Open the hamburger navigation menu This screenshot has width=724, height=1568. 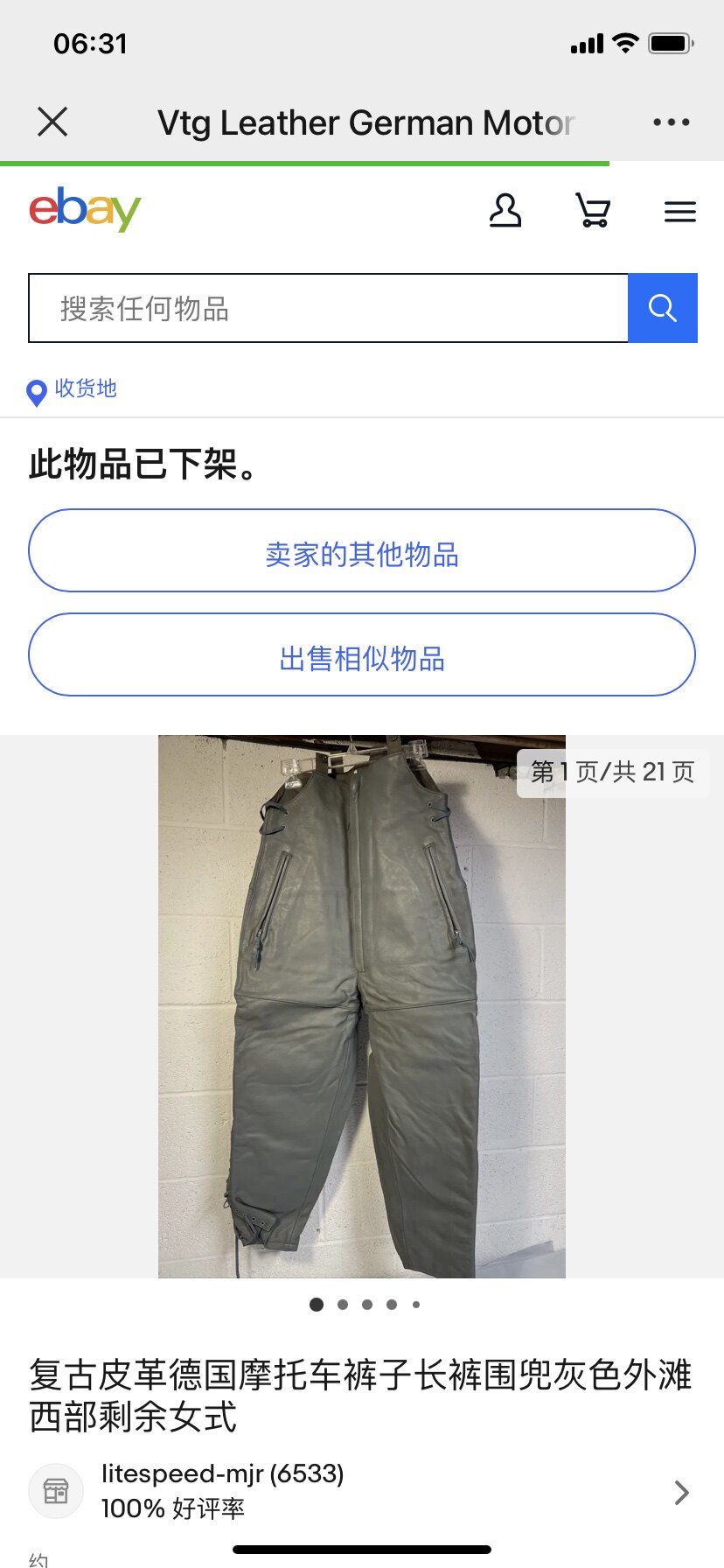(x=679, y=212)
